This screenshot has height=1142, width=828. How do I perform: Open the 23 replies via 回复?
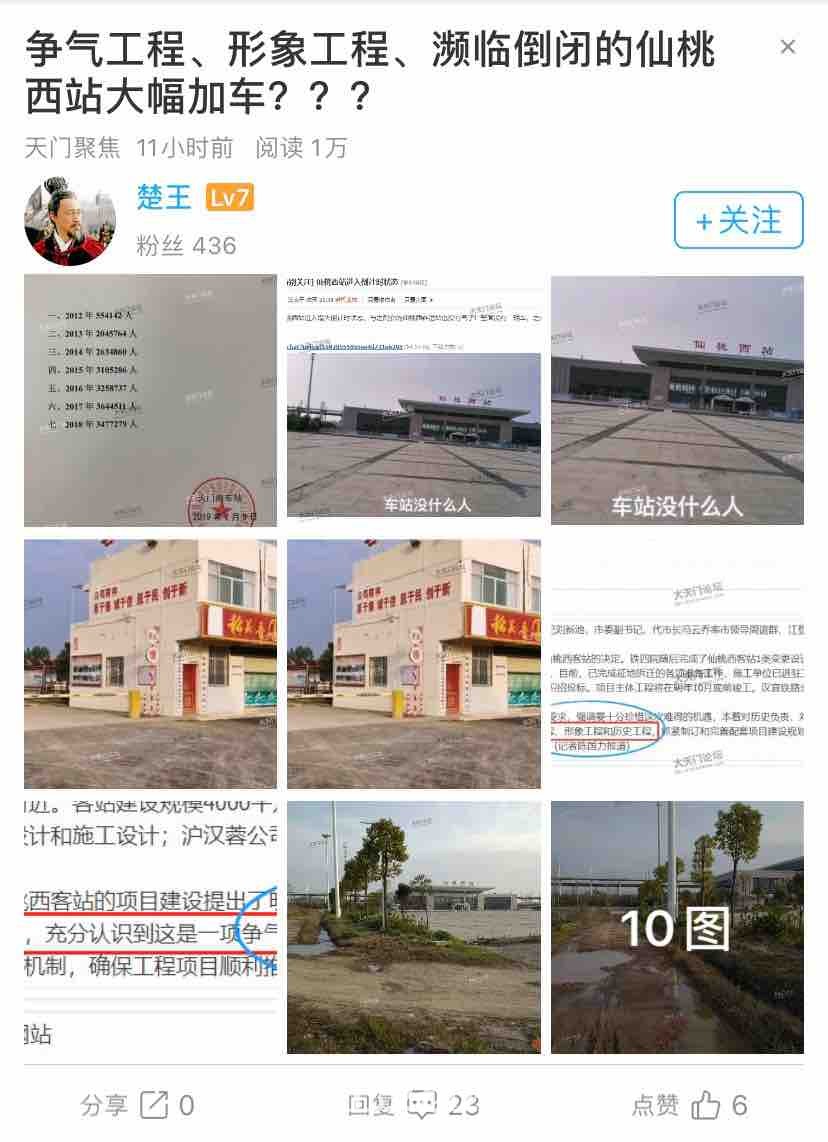tap(413, 1105)
